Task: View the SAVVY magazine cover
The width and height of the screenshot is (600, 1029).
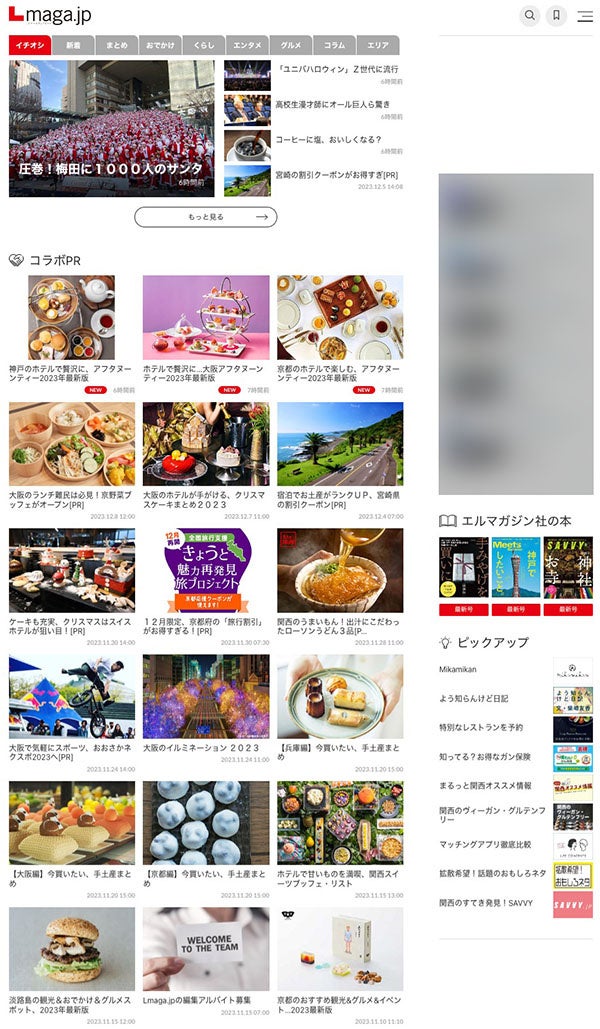Action: click(x=568, y=568)
